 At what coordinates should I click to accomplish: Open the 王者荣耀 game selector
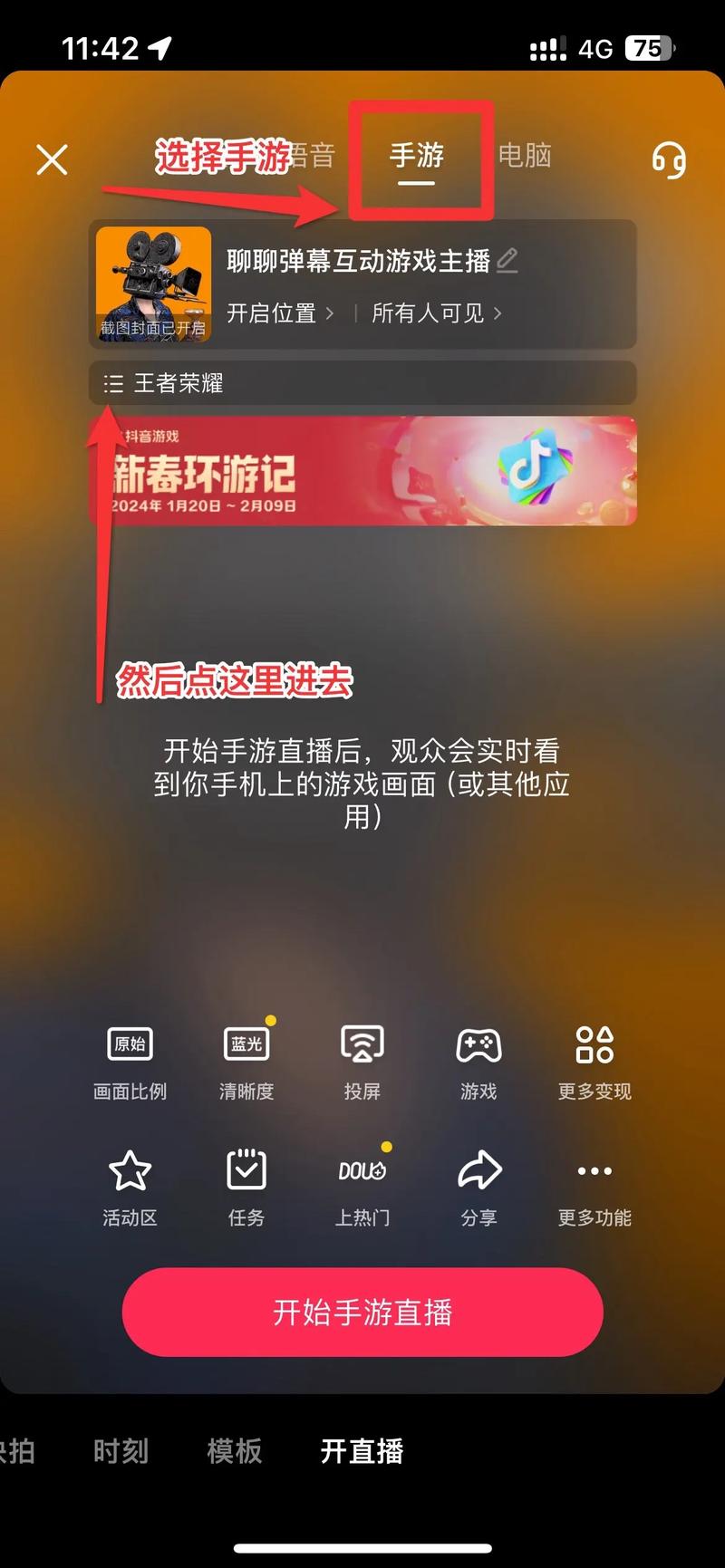click(x=362, y=383)
